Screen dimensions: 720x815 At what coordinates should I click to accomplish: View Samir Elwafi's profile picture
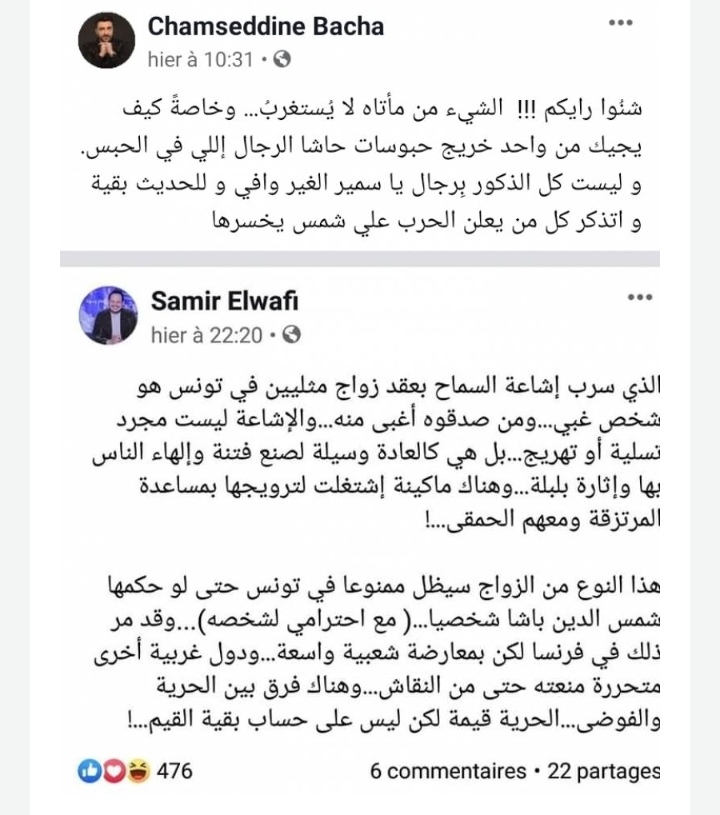click(108, 314)
